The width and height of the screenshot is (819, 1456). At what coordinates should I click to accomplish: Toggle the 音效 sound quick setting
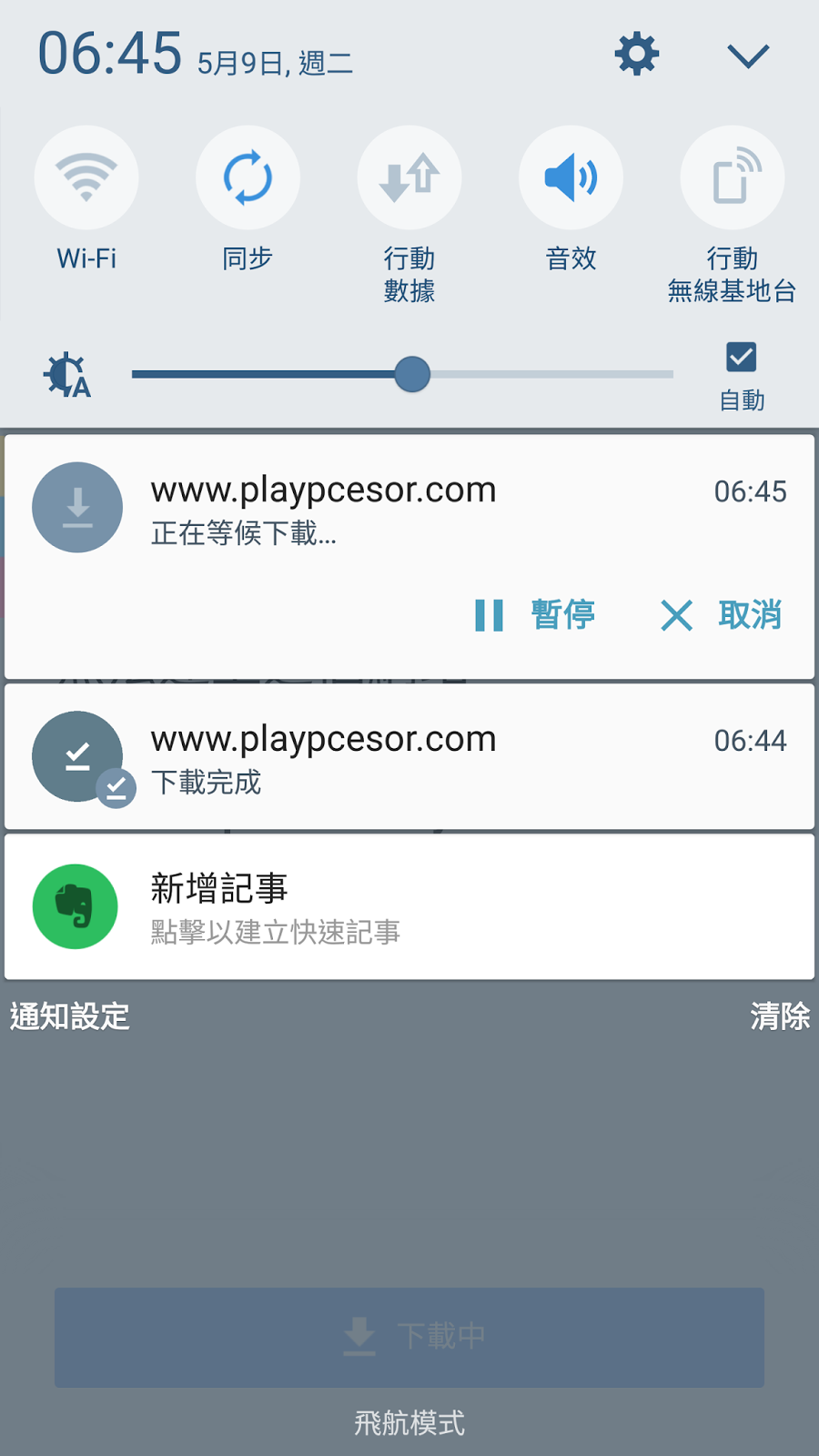[571, 177]
